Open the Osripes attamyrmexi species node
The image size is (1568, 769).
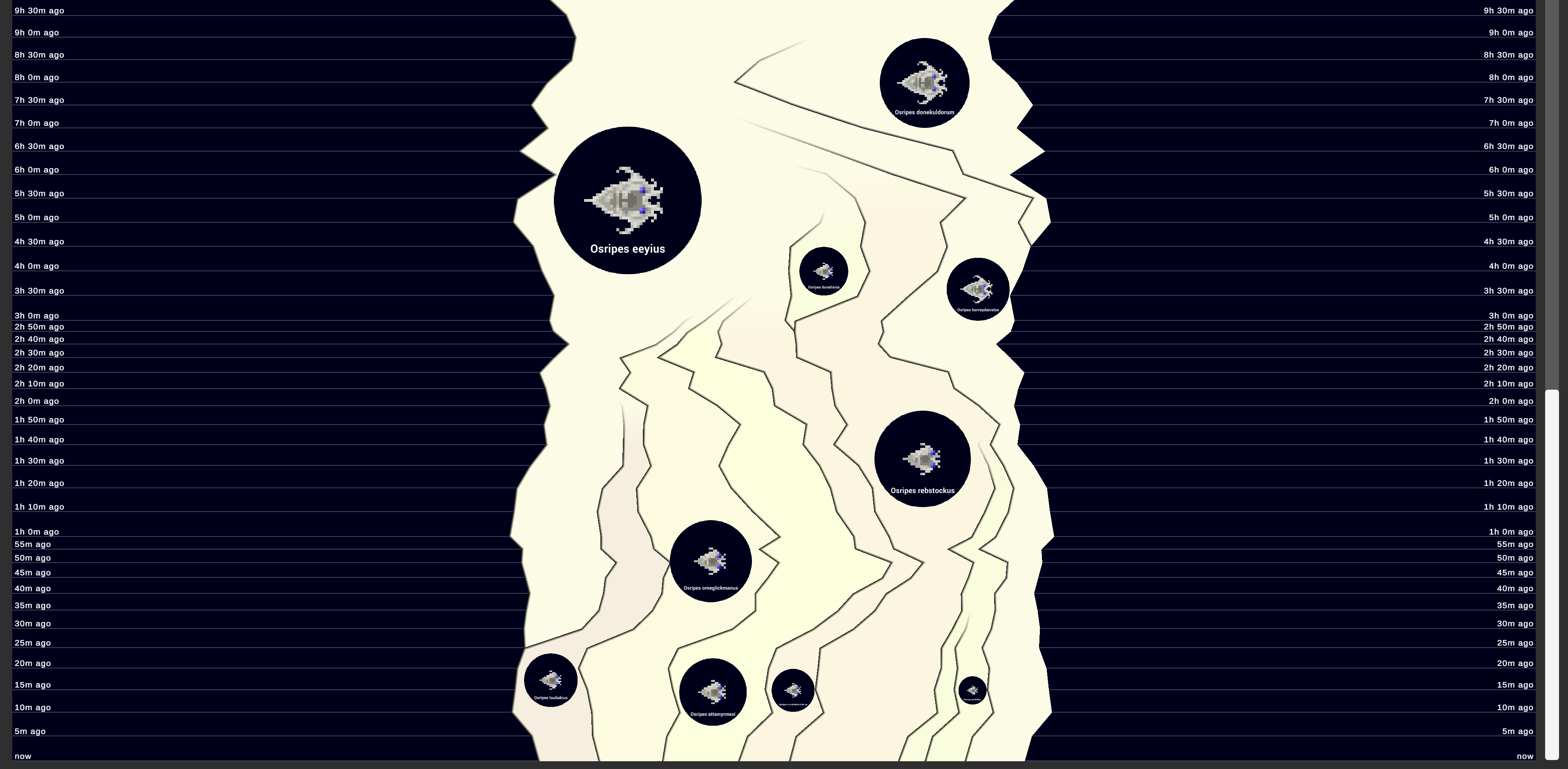(x=713, y=692)
